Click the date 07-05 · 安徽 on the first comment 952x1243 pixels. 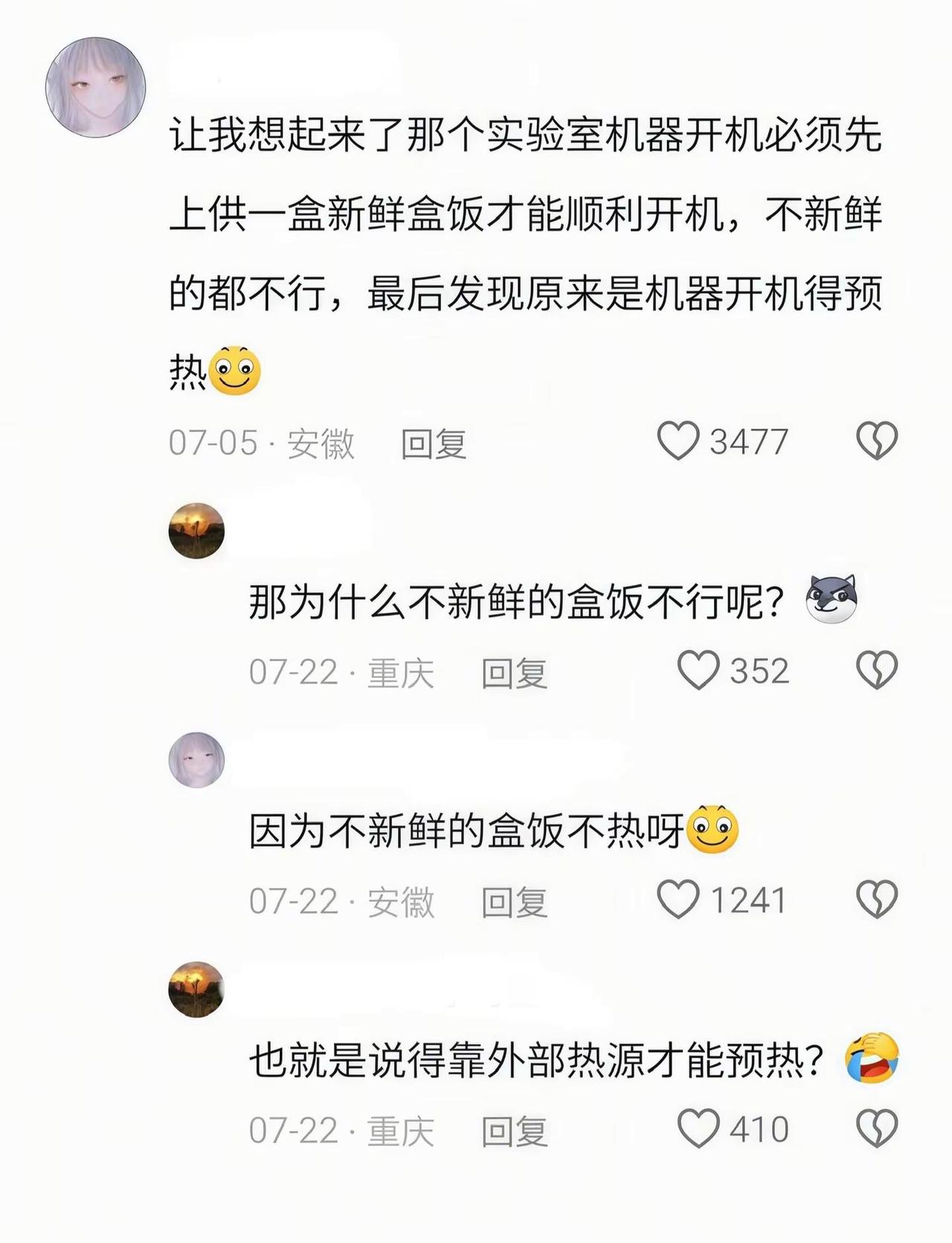point(261,441)
